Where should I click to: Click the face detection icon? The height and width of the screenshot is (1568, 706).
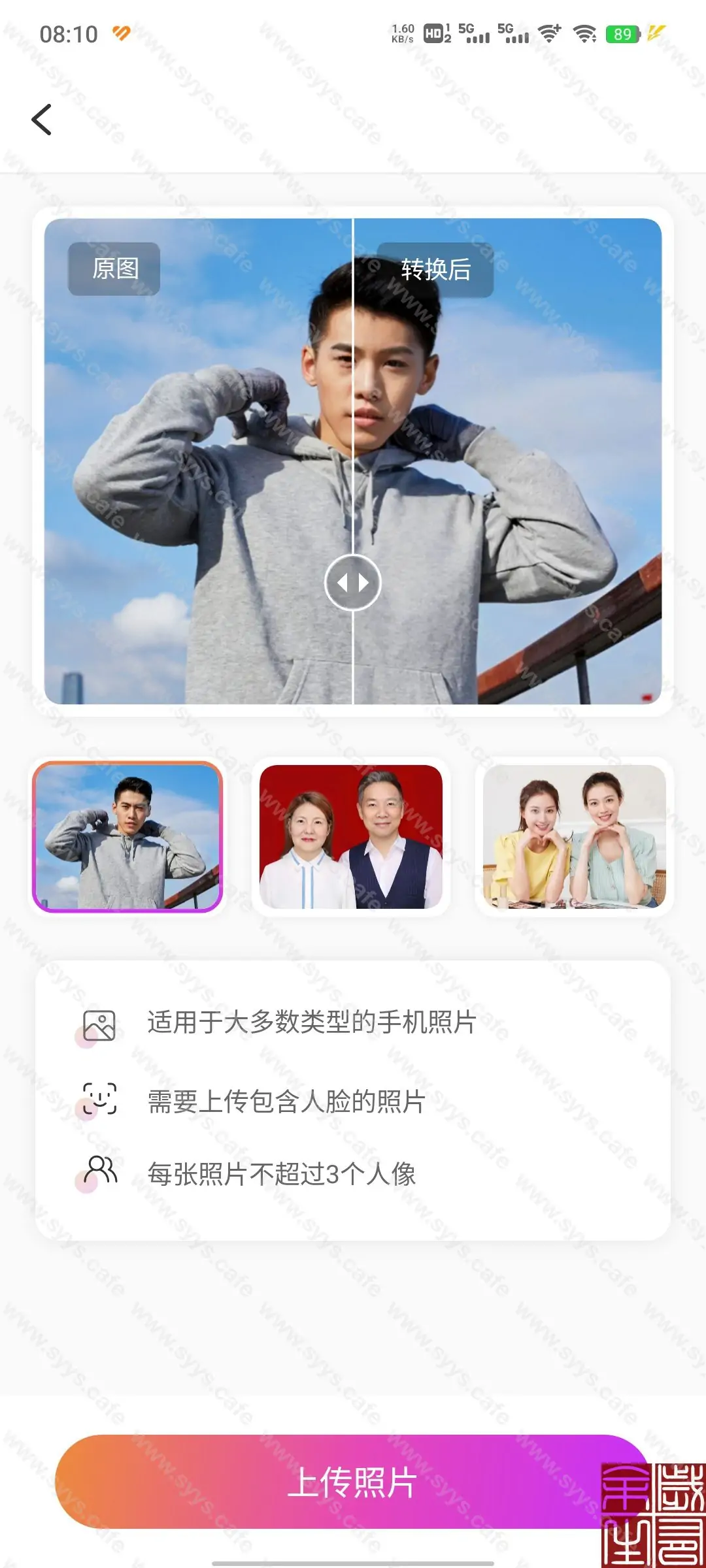pyautogui.click(x=99, y=1099)
